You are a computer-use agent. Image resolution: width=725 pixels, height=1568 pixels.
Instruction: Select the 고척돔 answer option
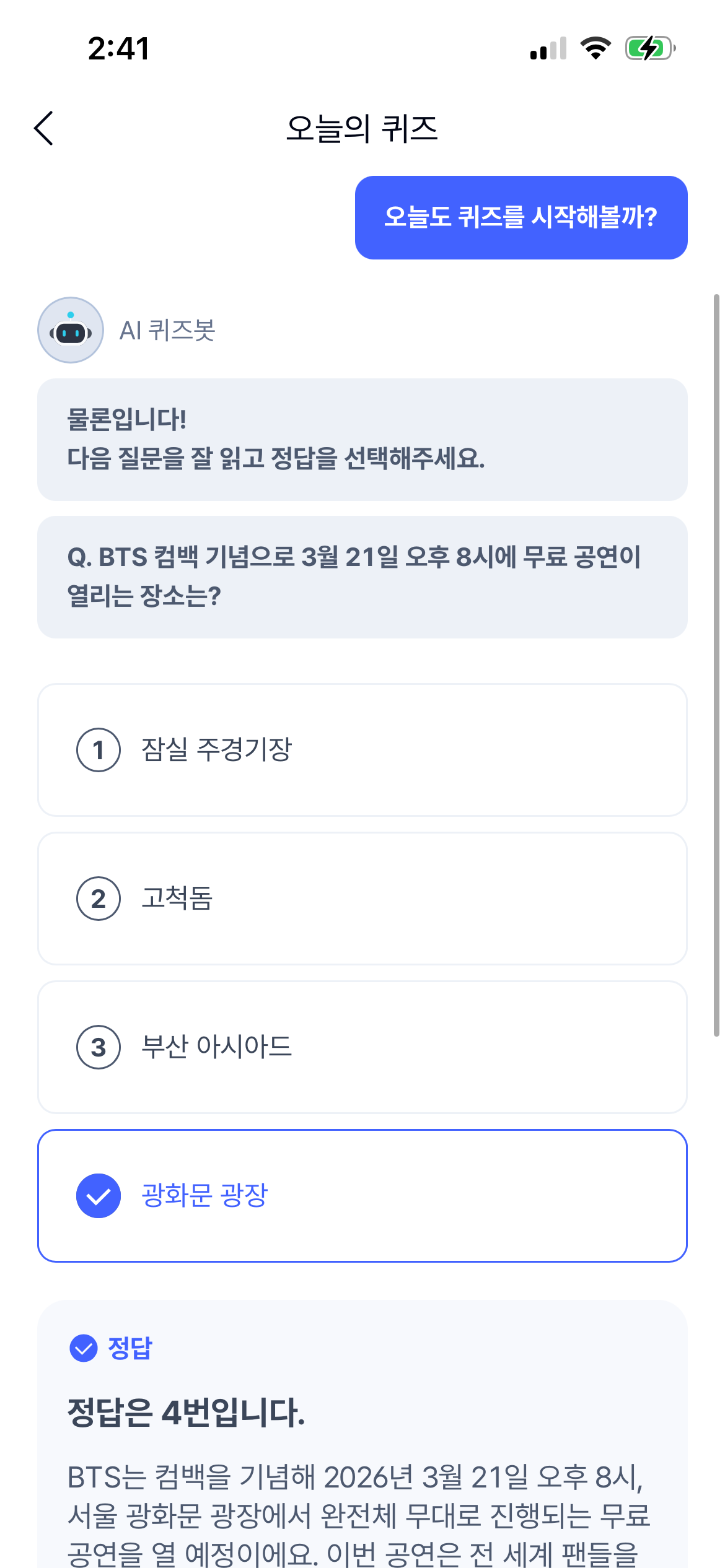(x=362, y=899)
